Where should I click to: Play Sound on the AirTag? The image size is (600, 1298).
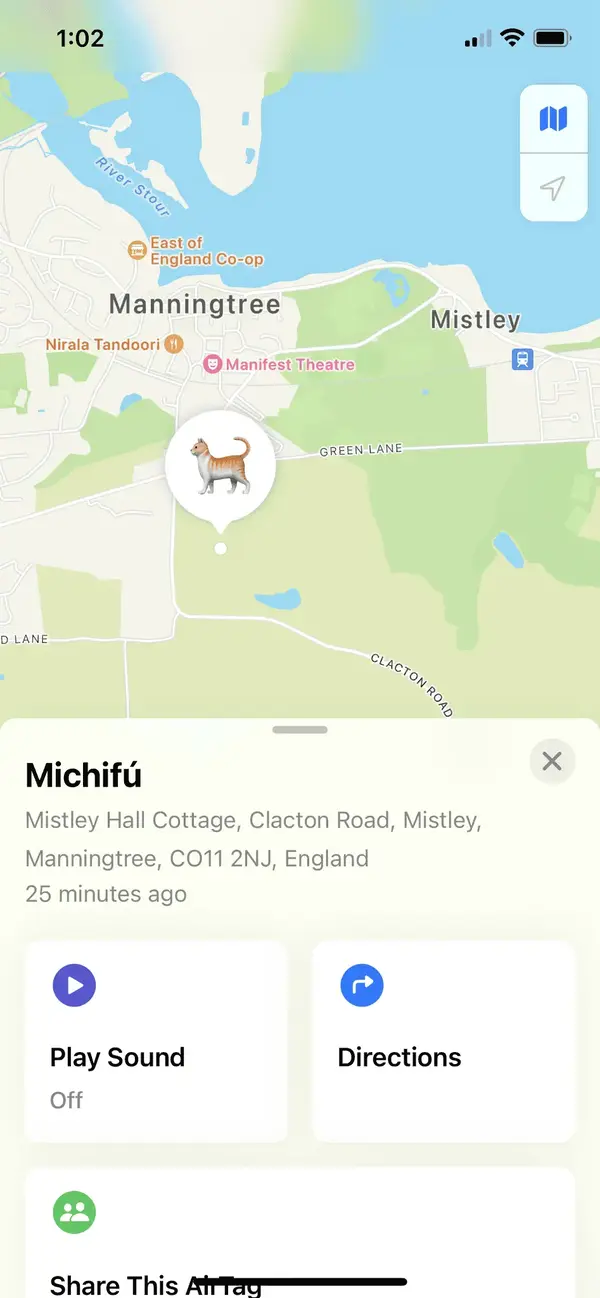(x=156, y=1041)
